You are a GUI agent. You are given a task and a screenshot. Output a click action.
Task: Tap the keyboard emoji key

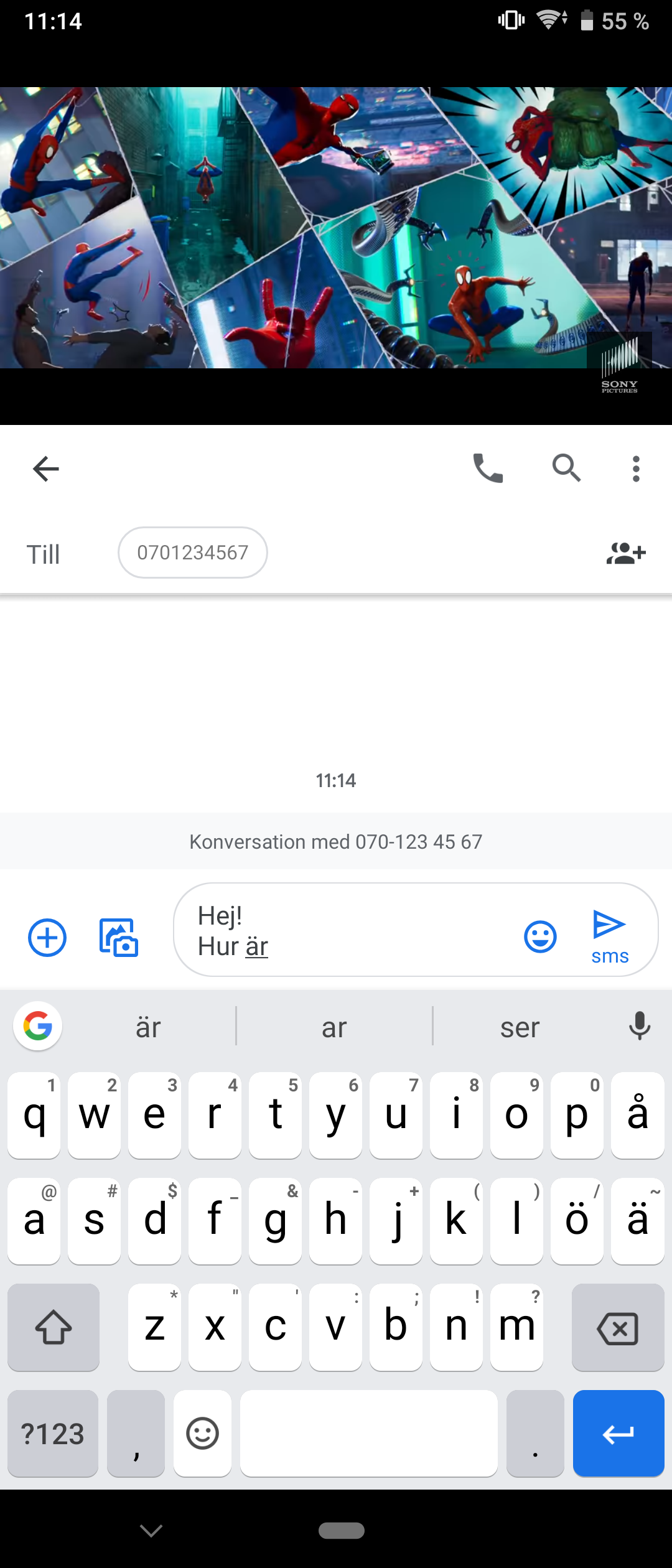pyautogui.click(x=203, y=1434)
